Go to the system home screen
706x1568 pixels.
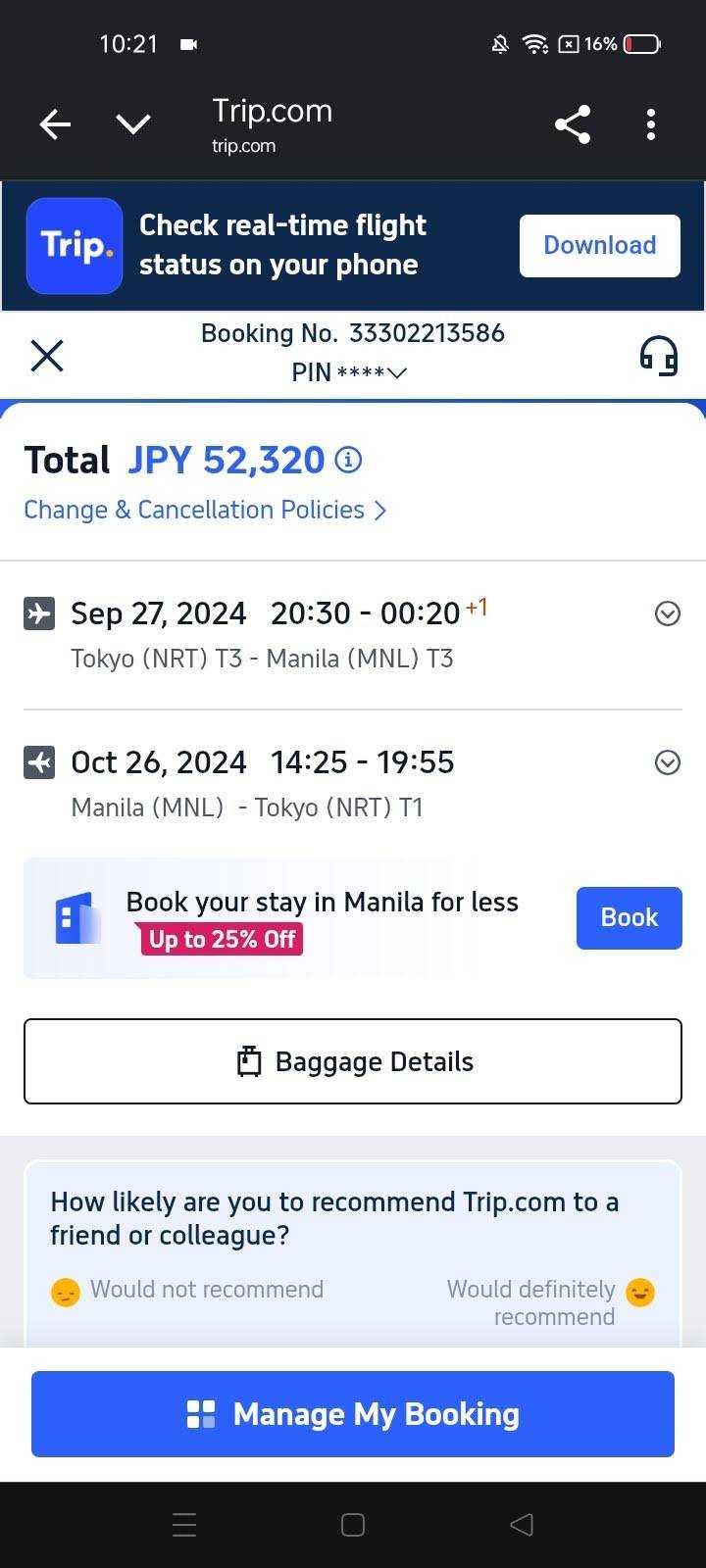point(353,1525)
